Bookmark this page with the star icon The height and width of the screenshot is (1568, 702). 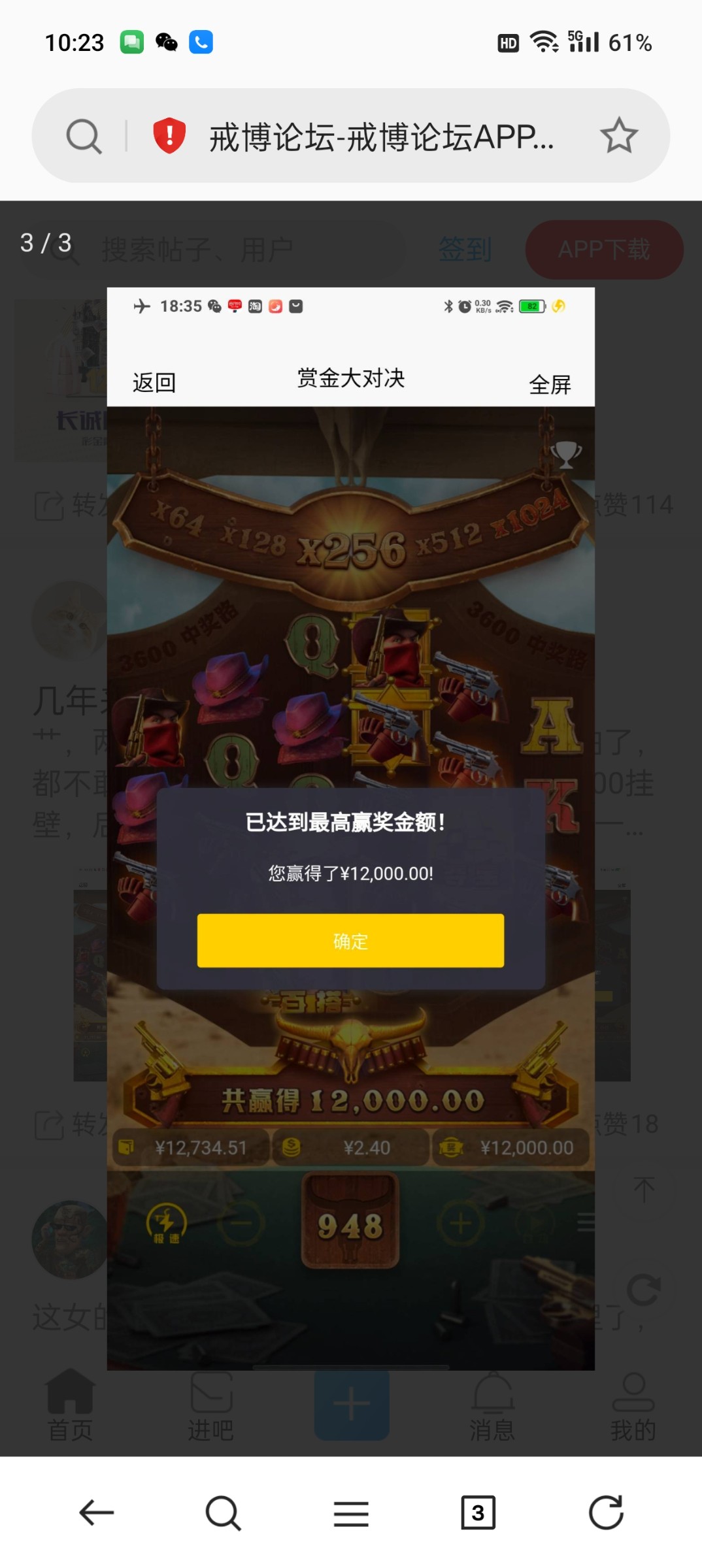(x=618, y=136)
